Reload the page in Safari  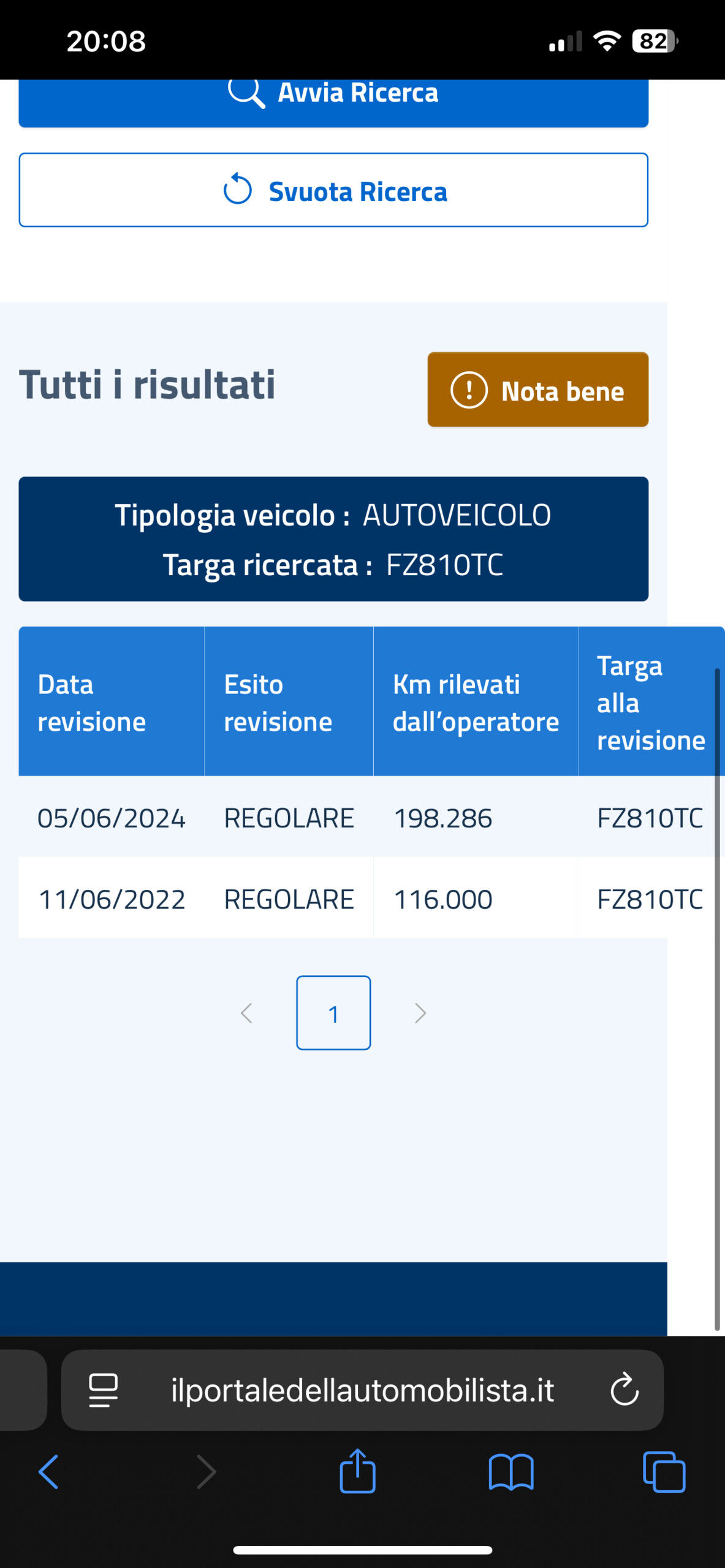pyautogui.click(x=624, y=1390)
